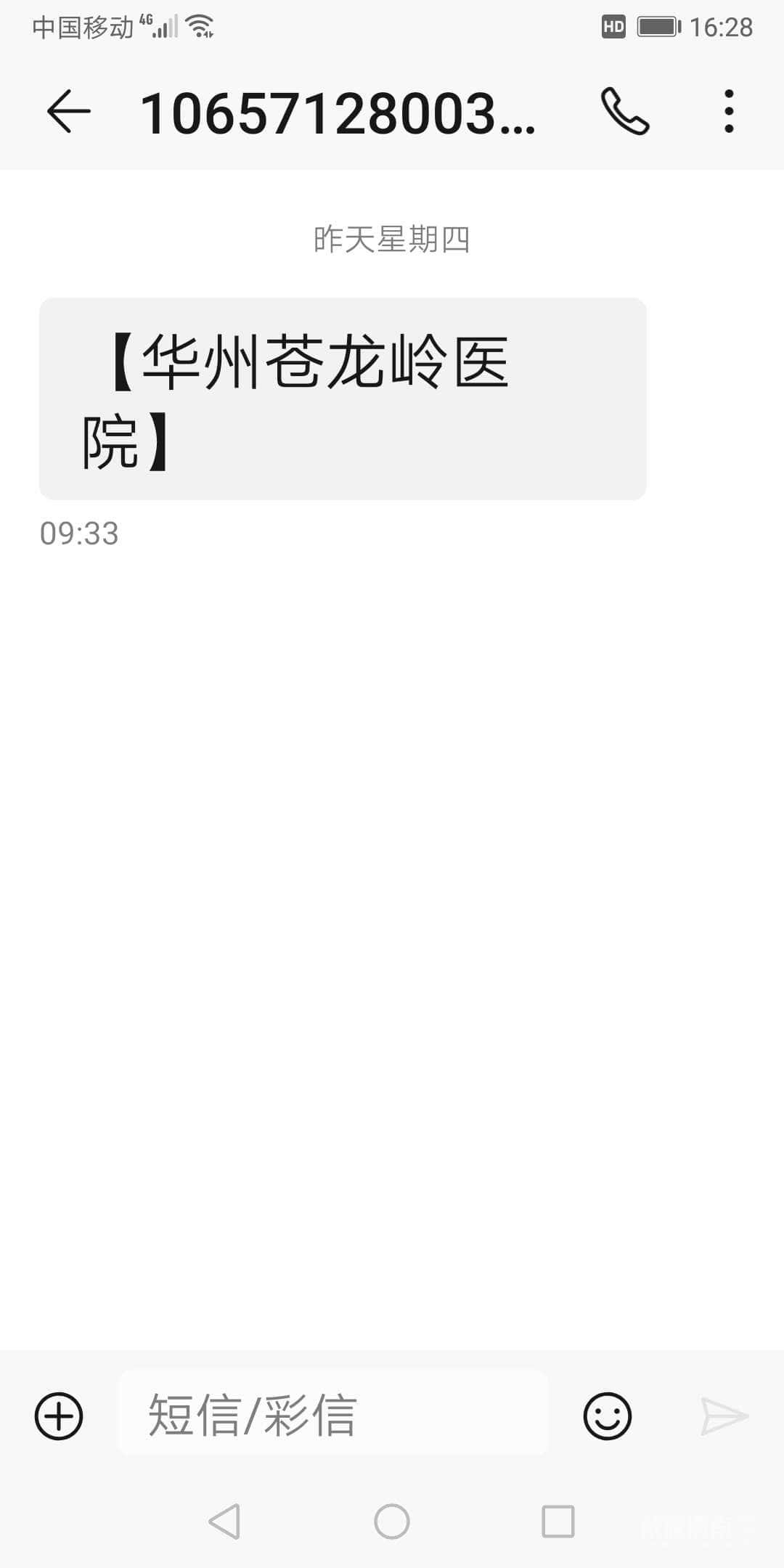784x1568 pixels.
Task: Open the emoji picker
Action: 608,1416
